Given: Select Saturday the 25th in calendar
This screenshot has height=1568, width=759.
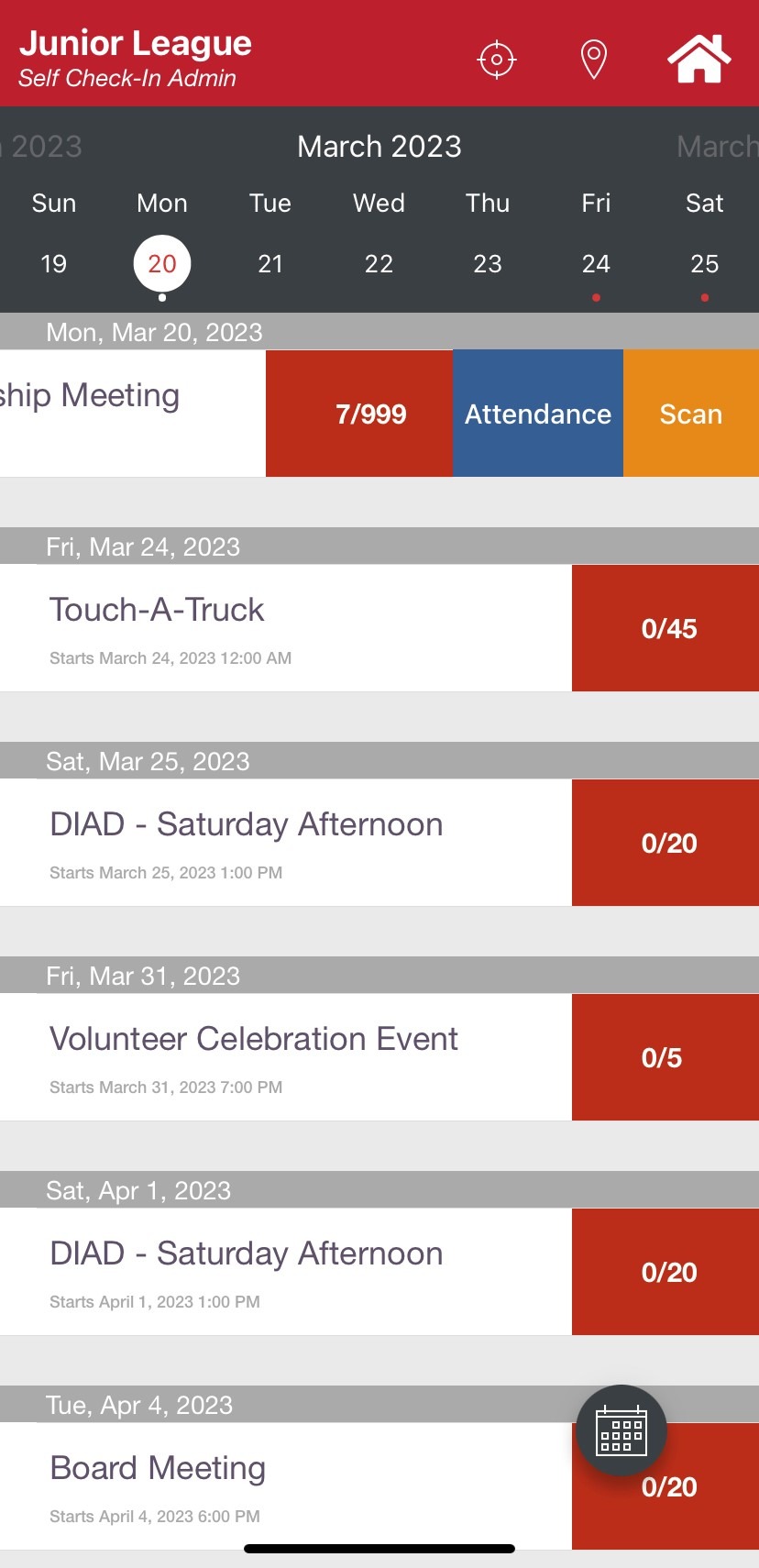Looking at the screenshot, I should point(704,264).
